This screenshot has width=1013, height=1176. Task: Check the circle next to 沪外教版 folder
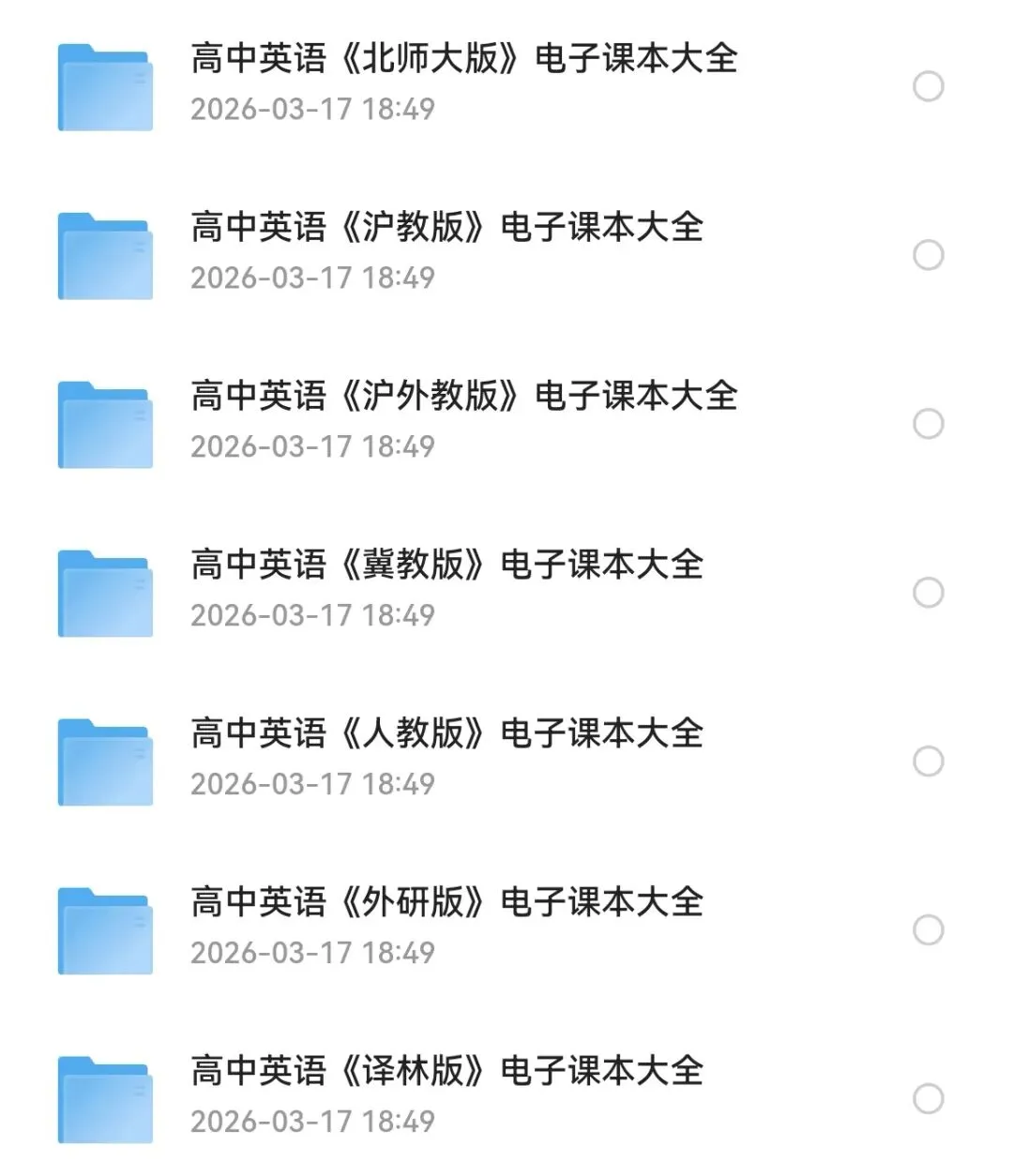coord(928,424)
